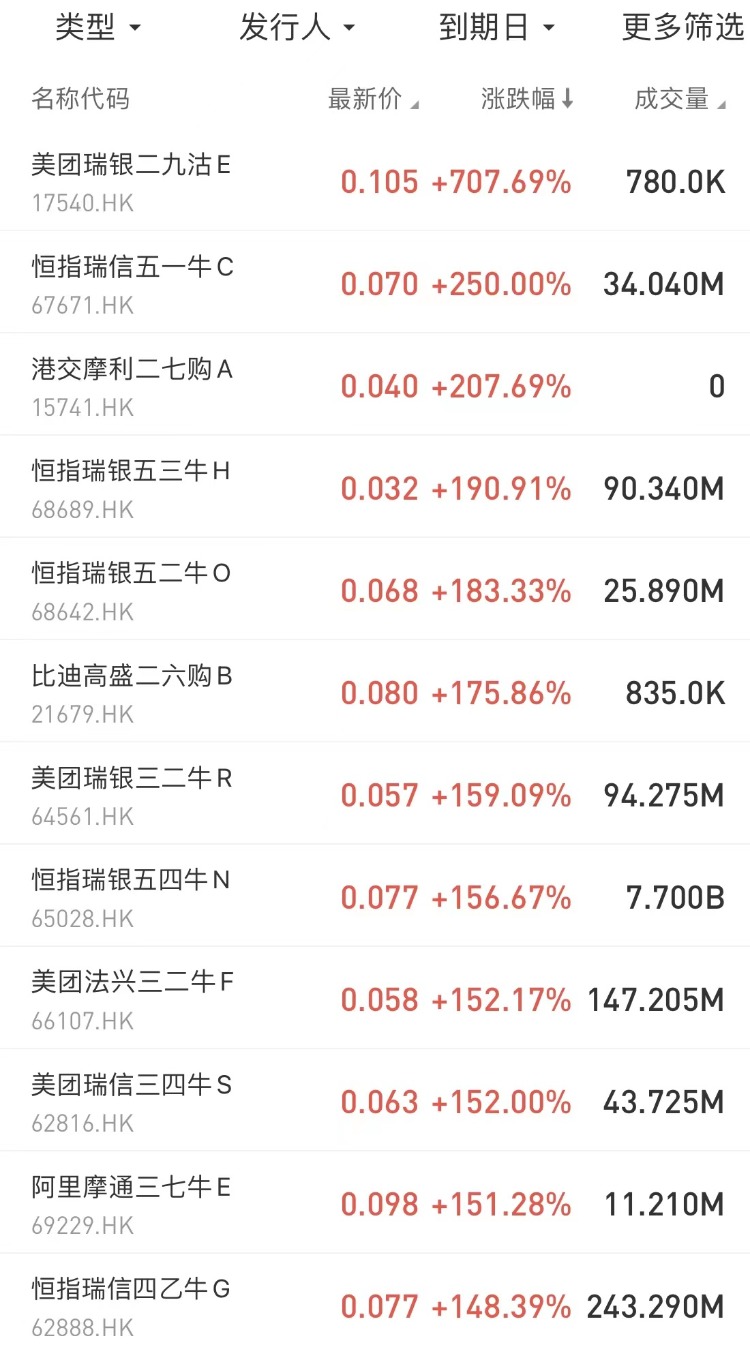Image resolution: width=750 pixels, height=1345 pixels.
Task: Open 恒指瑞银五二牛O row
Action: 375,589
